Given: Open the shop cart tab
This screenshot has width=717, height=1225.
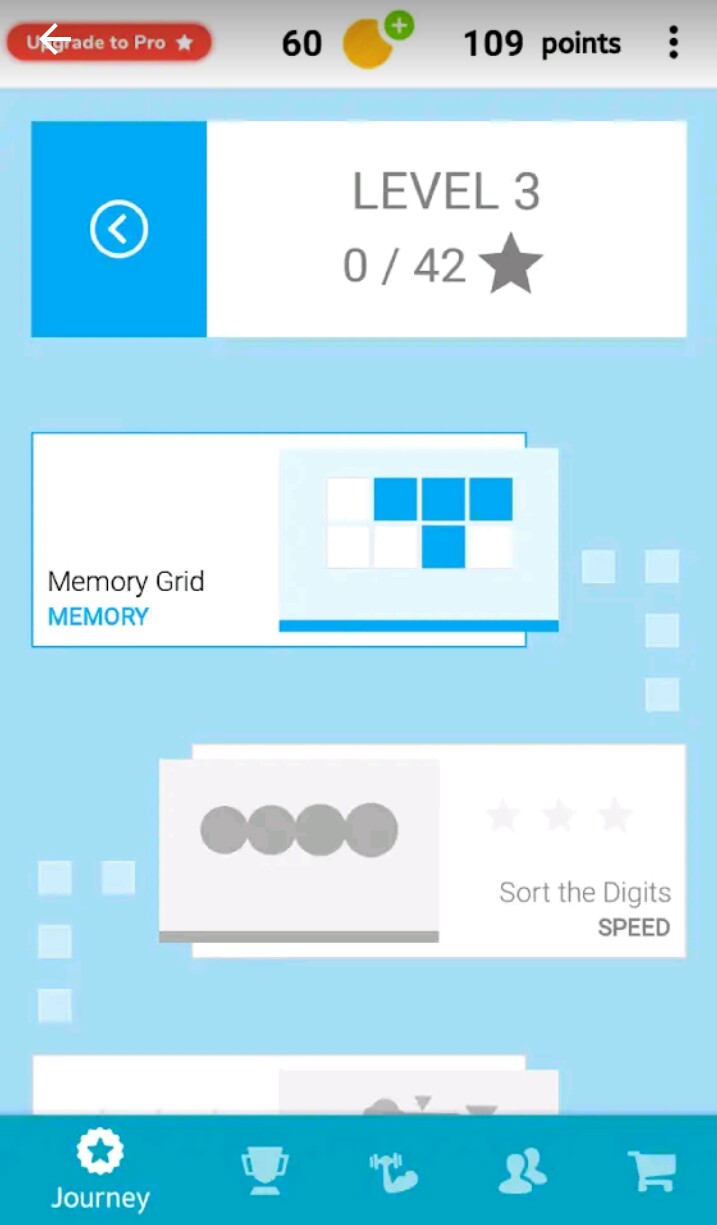Looking at the screenshot, I should point(651,1170).
